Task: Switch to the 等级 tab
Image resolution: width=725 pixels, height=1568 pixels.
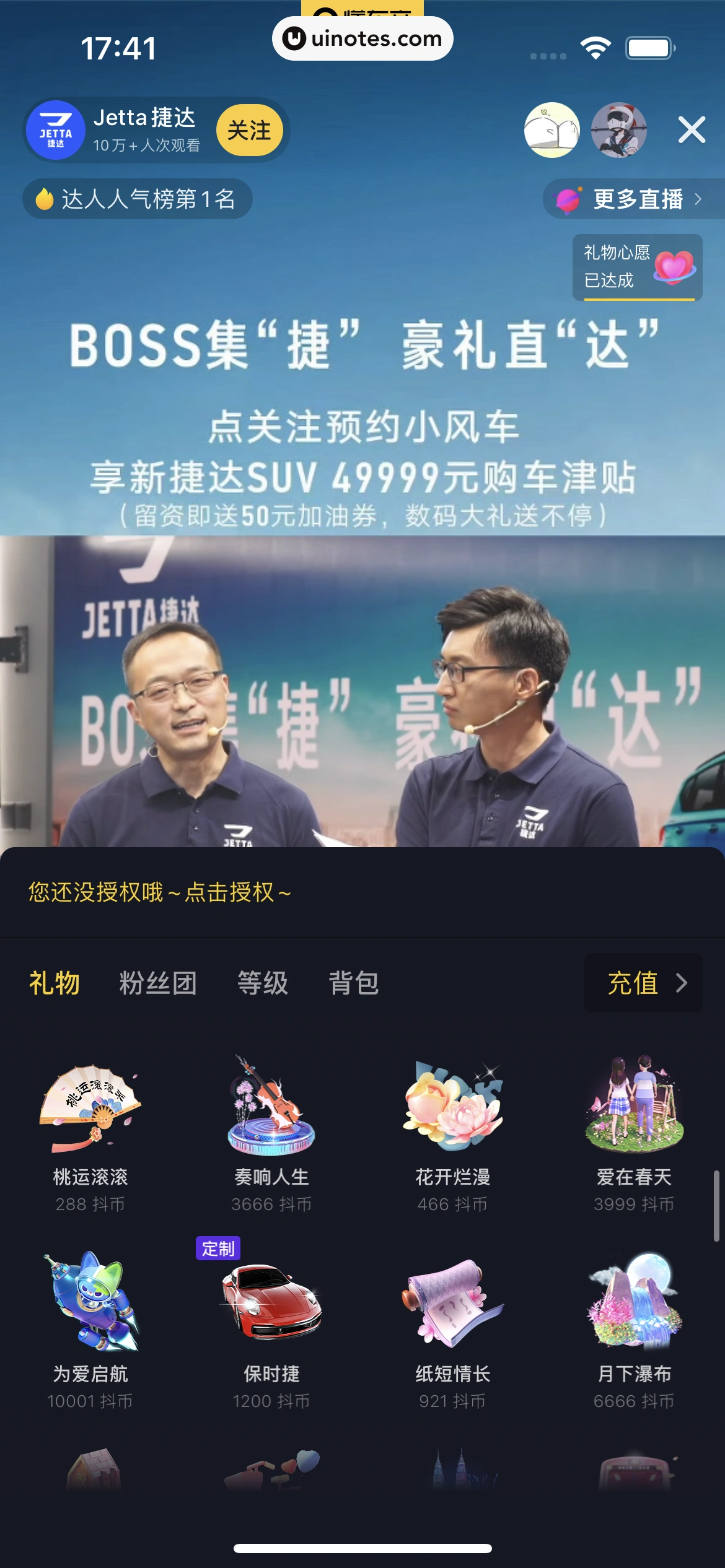Action: 263,983
